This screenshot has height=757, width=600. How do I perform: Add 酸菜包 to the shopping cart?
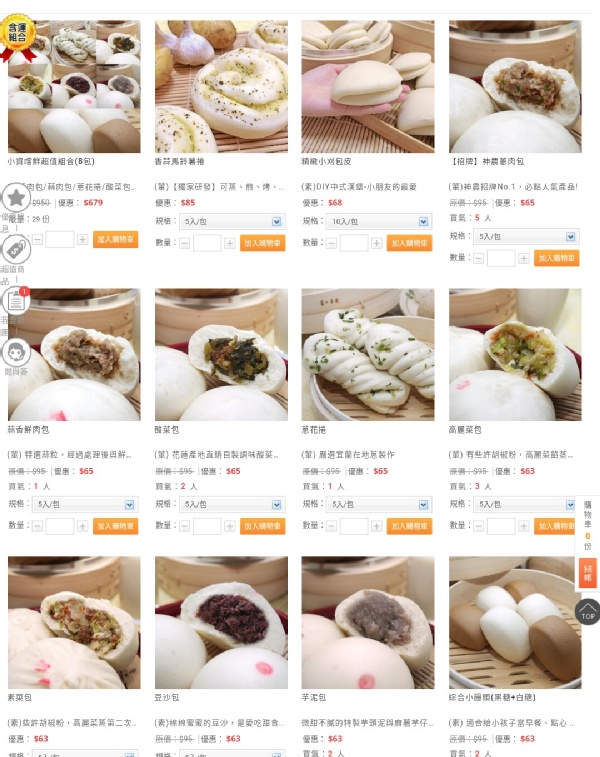pos(263,526)
